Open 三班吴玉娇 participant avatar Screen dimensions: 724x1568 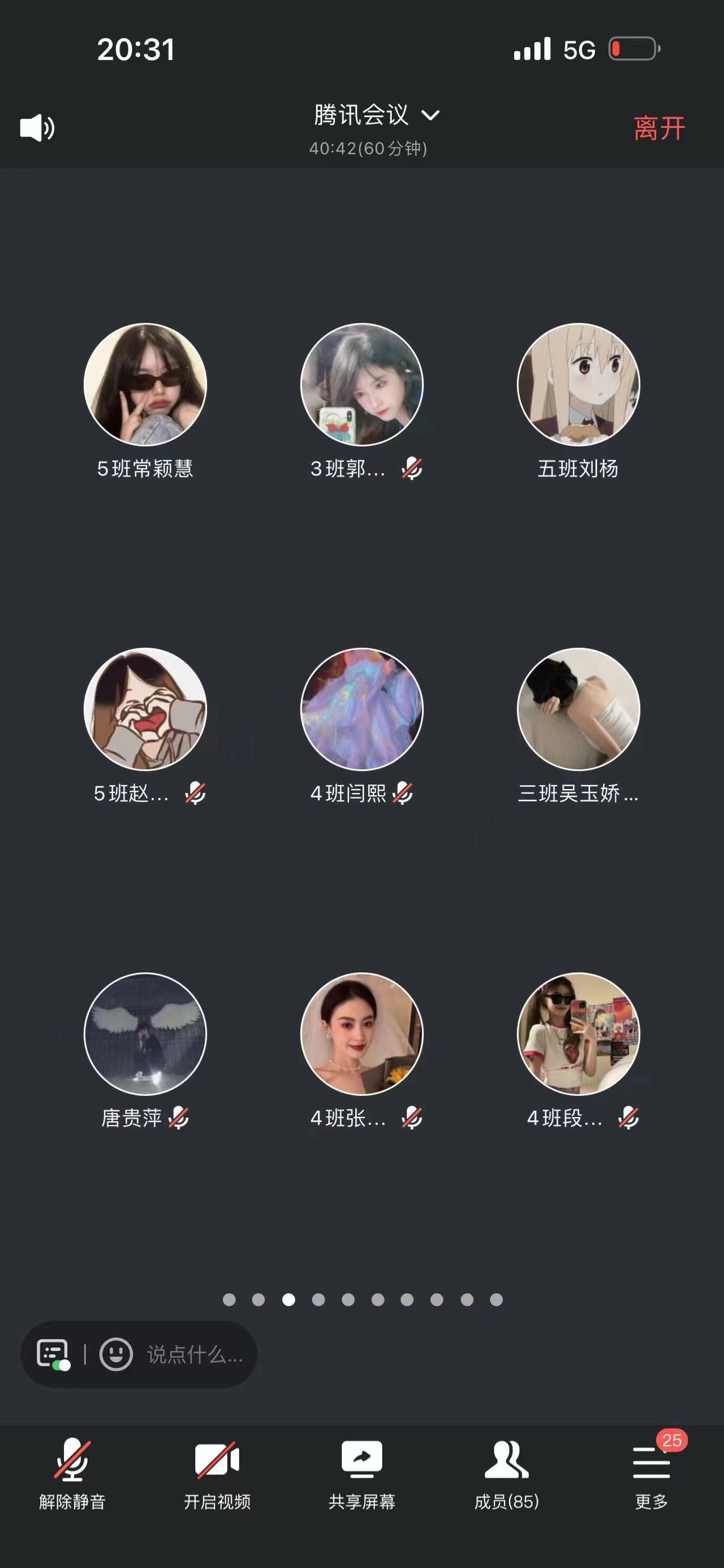click(578, 708)
